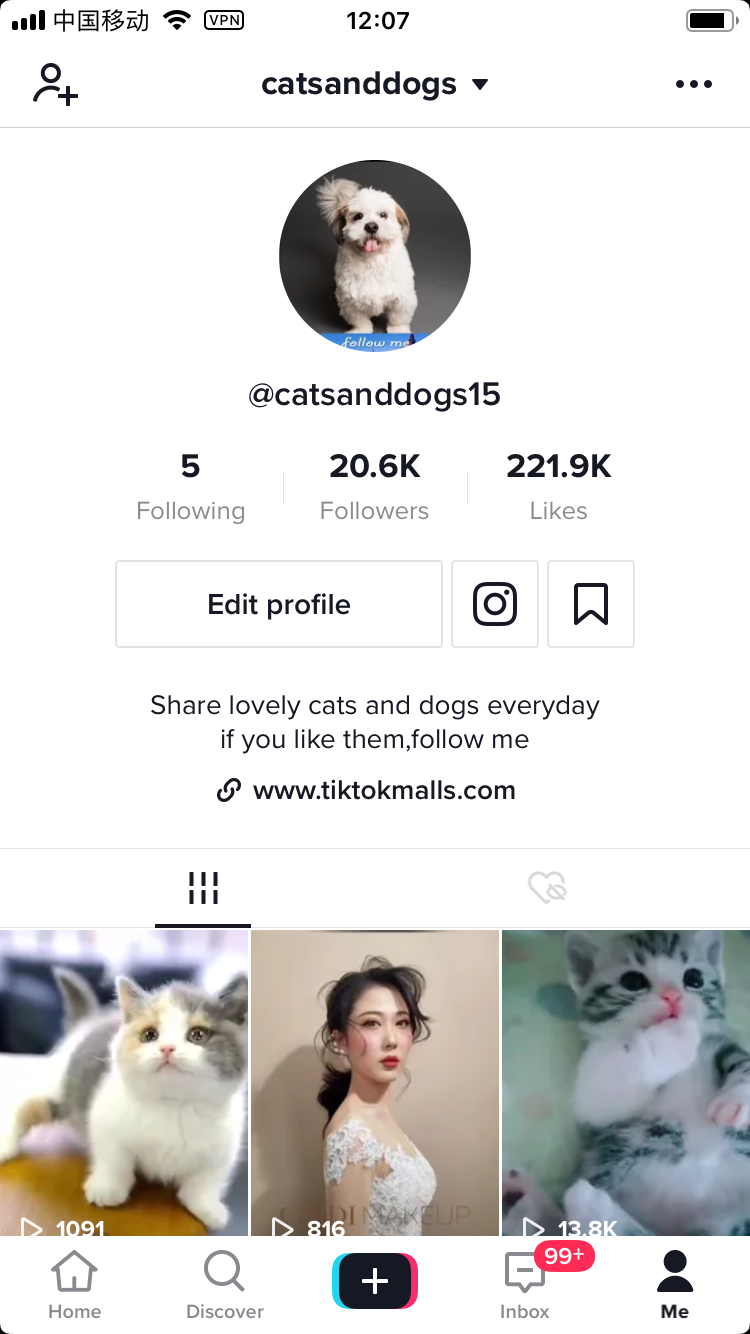Open the linked Instagram icon

click(x=495, y=604)
